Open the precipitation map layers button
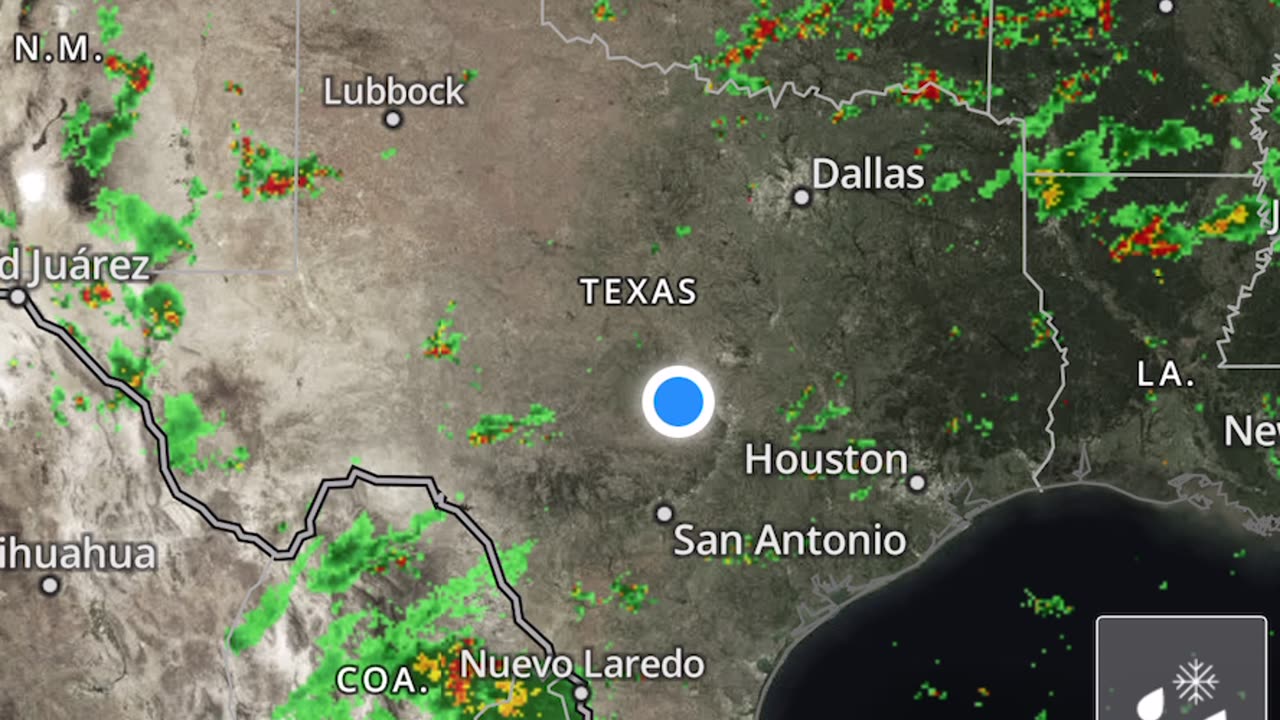The width and height of the screenshot is (1280, 720). [x=1181, y=672]
